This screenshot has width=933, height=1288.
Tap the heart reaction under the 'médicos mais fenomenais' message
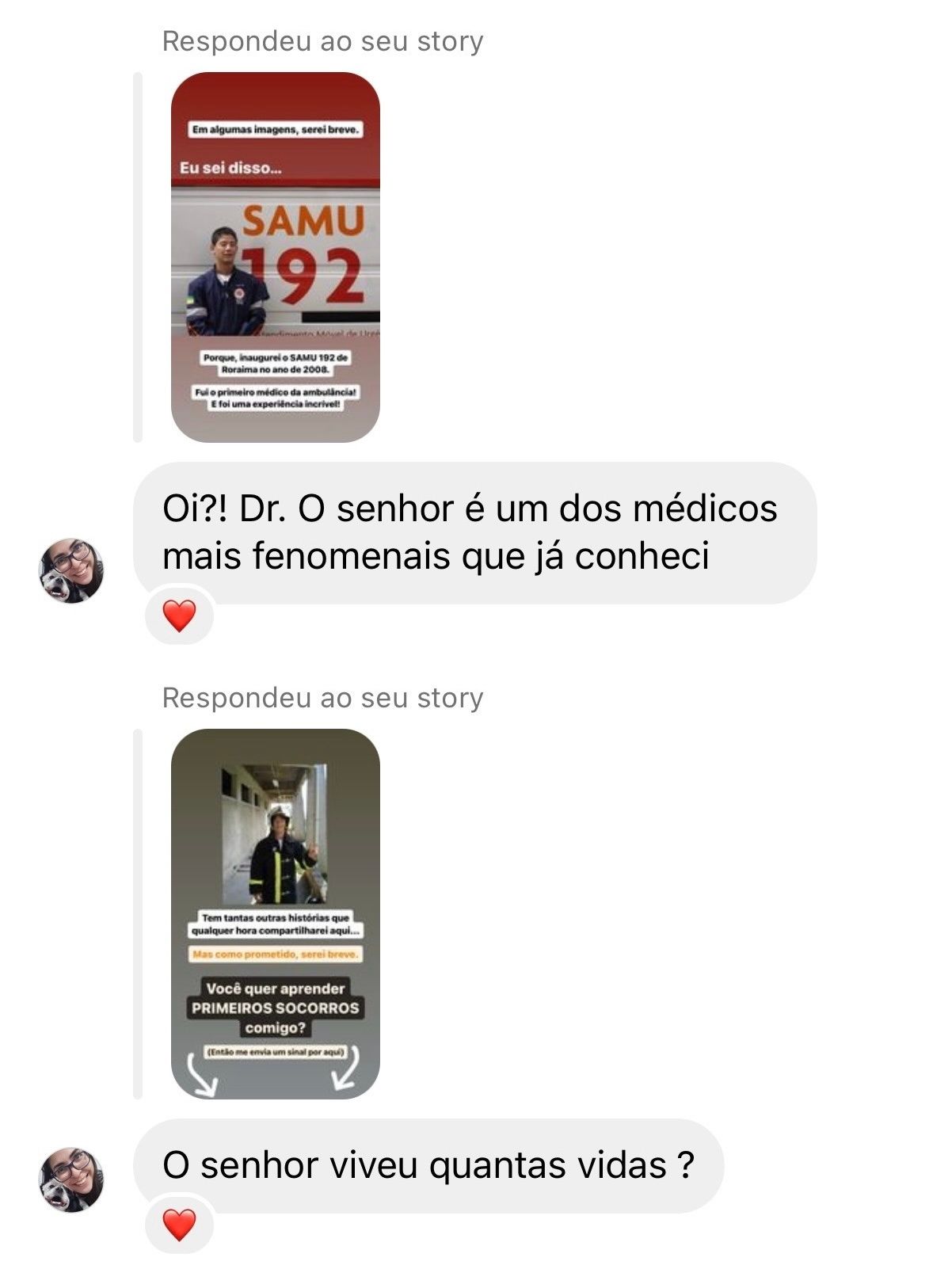(179, 615)
